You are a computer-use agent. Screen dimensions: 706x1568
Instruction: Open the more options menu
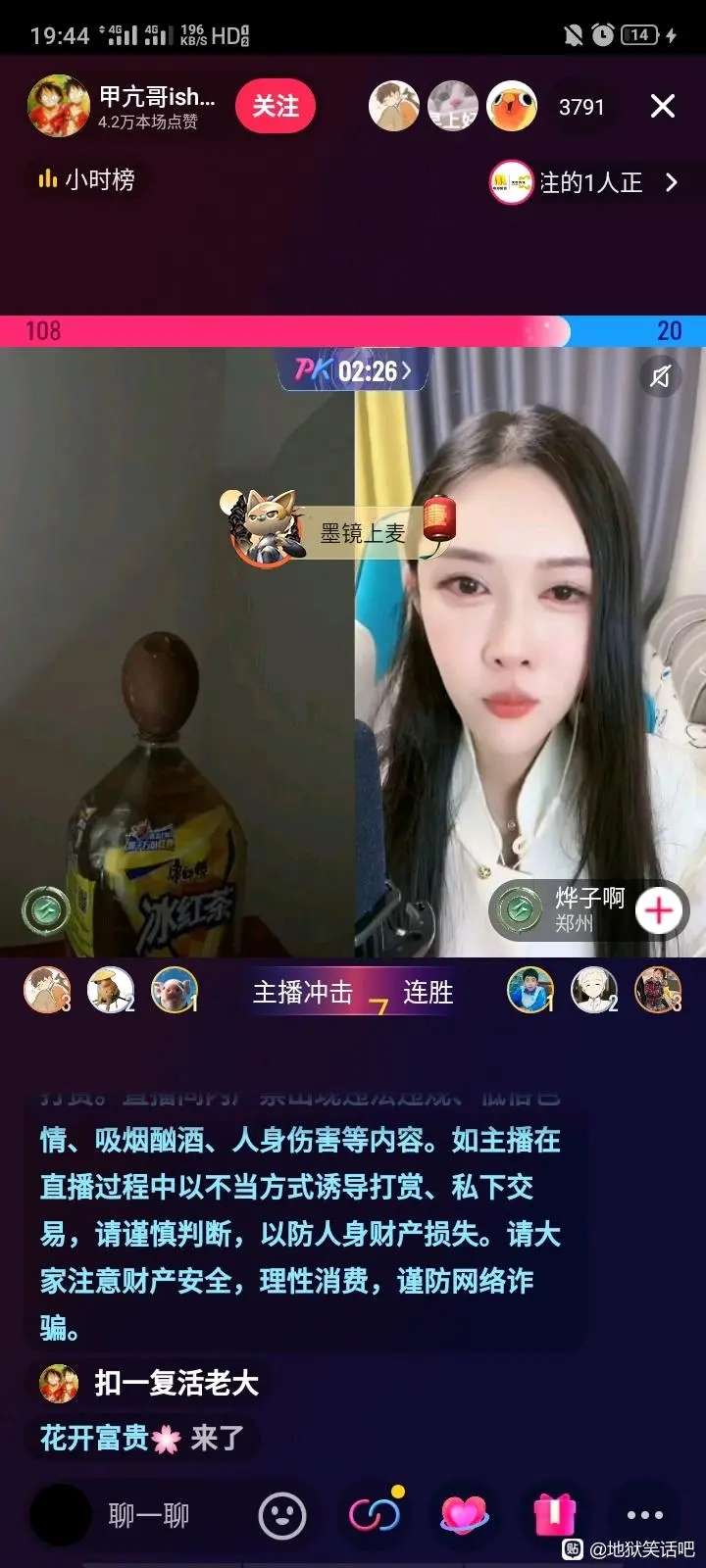644,1515
